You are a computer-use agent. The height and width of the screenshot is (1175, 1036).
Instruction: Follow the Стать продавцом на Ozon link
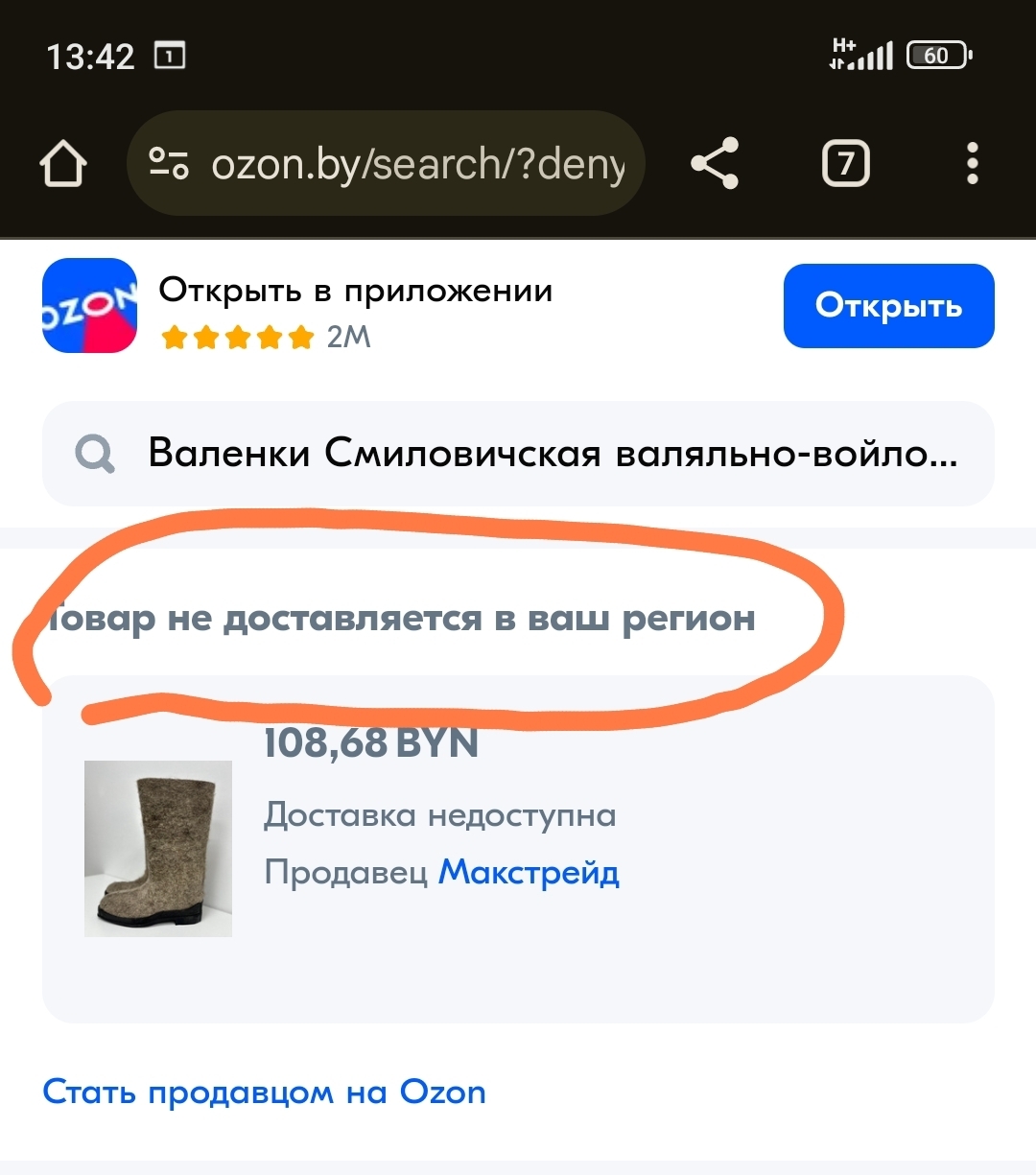(265, 1093)
